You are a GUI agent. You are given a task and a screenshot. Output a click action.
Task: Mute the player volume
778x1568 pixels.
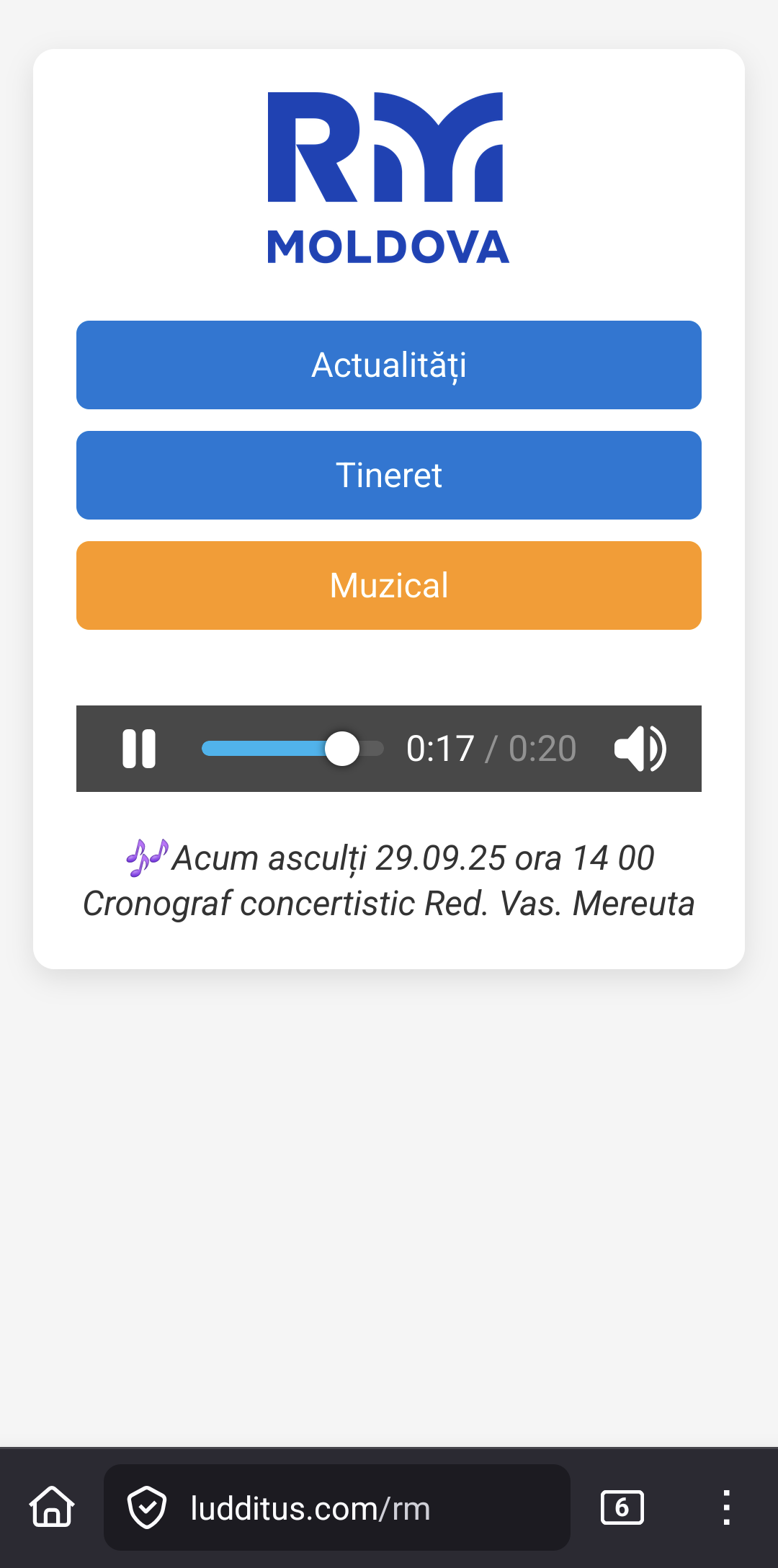[640, 749]
